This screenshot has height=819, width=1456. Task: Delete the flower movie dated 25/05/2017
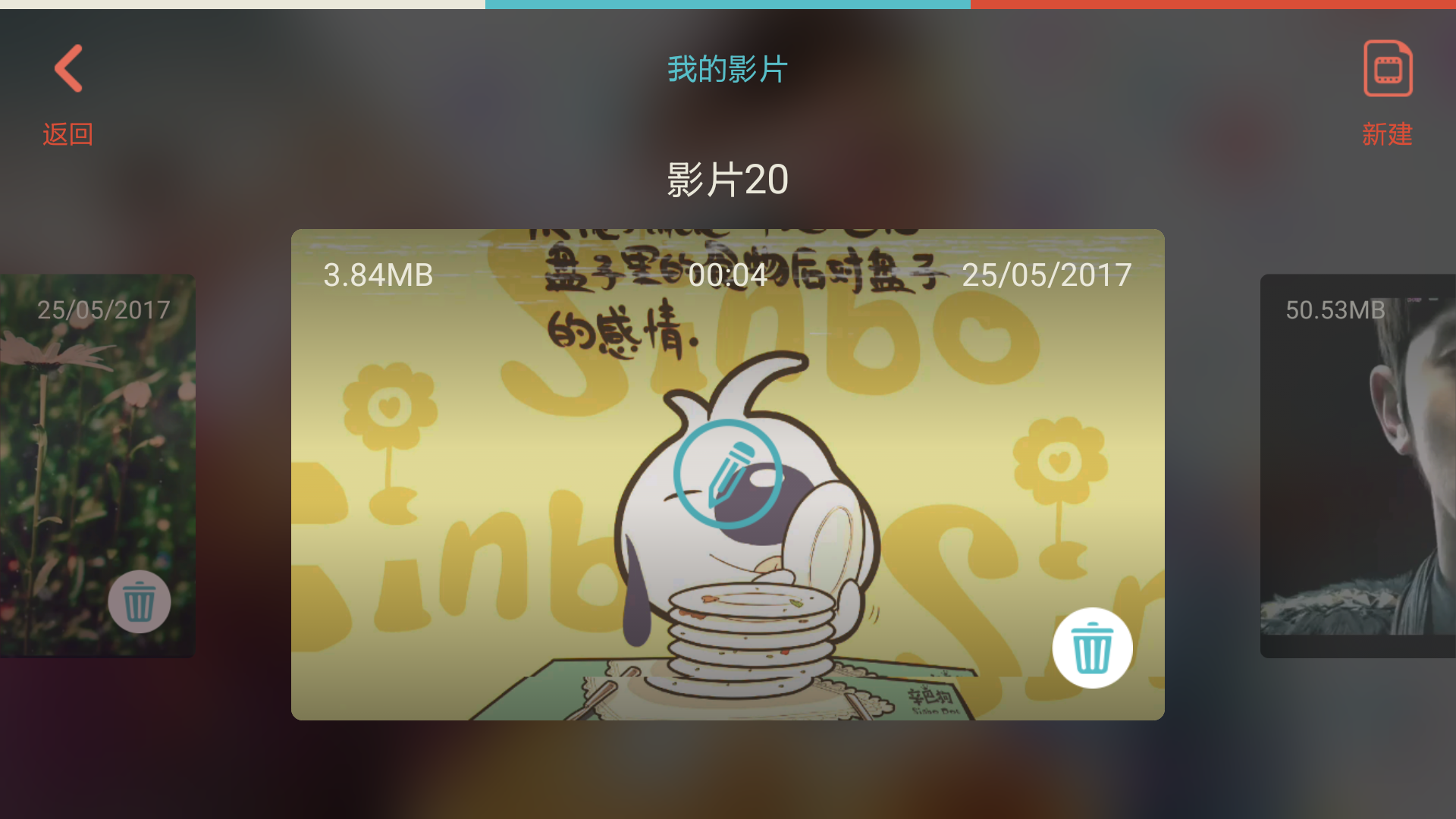click(x=139, y=602)
